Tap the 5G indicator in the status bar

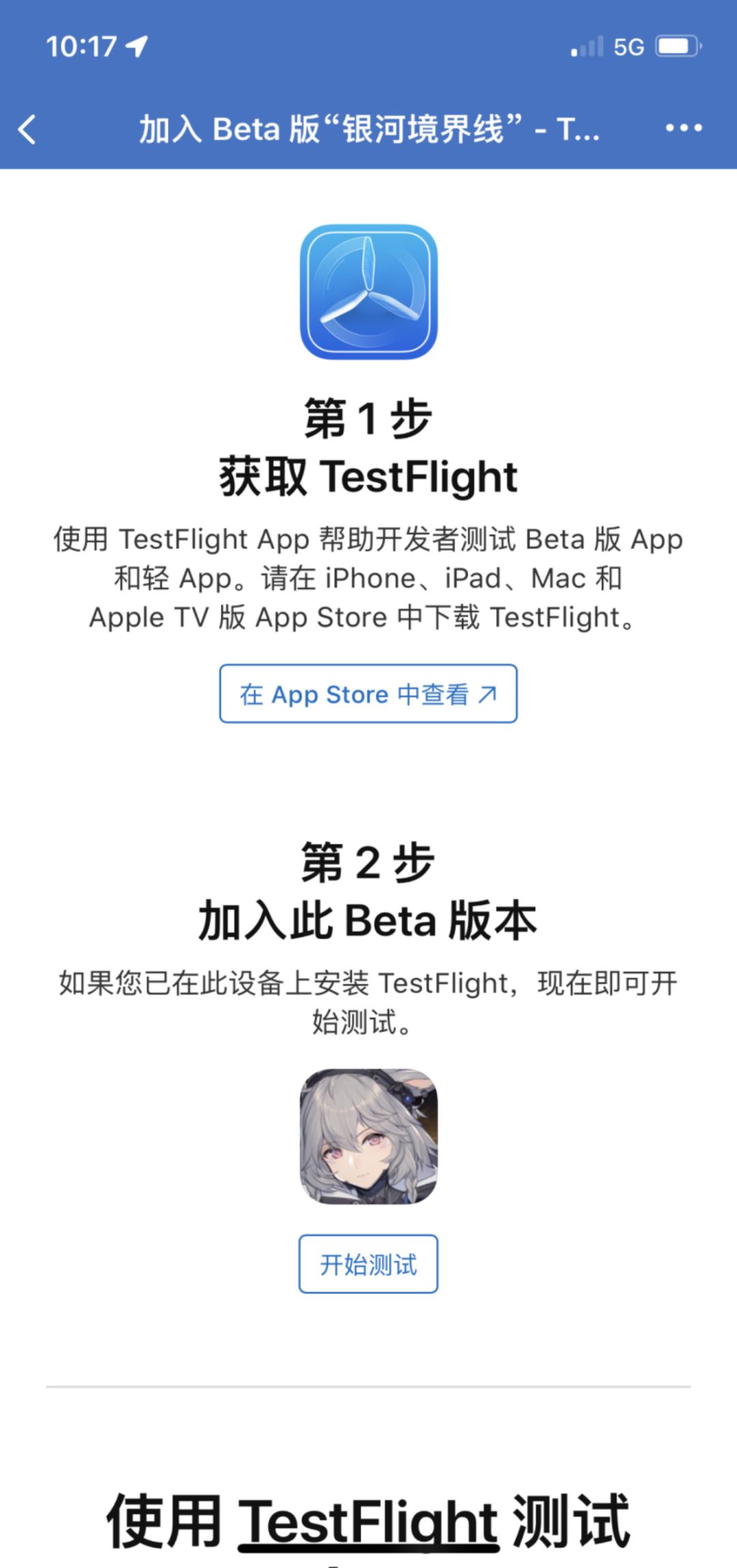point(629,46)
